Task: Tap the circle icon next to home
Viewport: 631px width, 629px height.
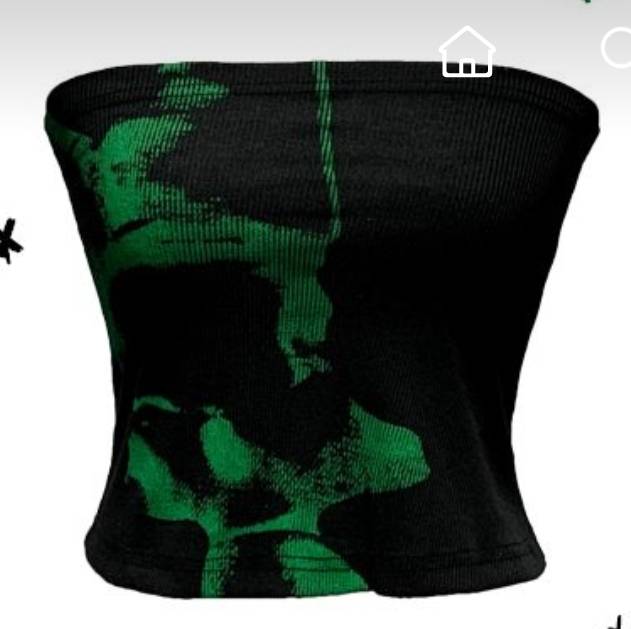Action: pyautogui.click(x=618, y=48)
